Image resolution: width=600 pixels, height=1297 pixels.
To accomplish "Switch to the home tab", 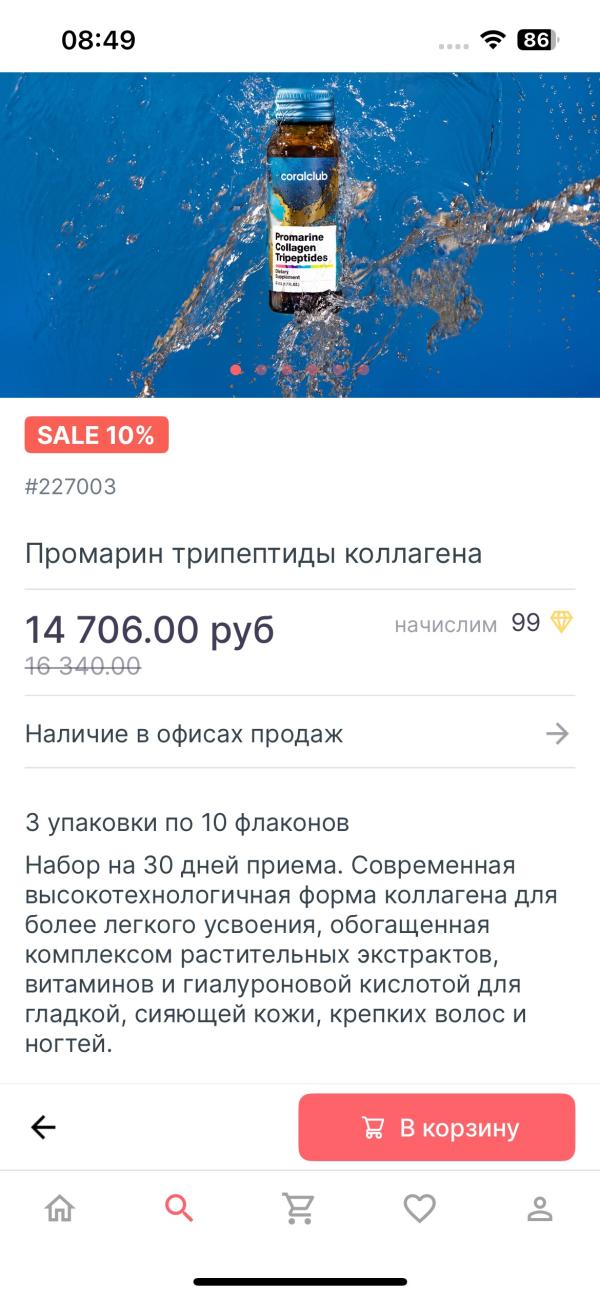I will pos(60,1209).
